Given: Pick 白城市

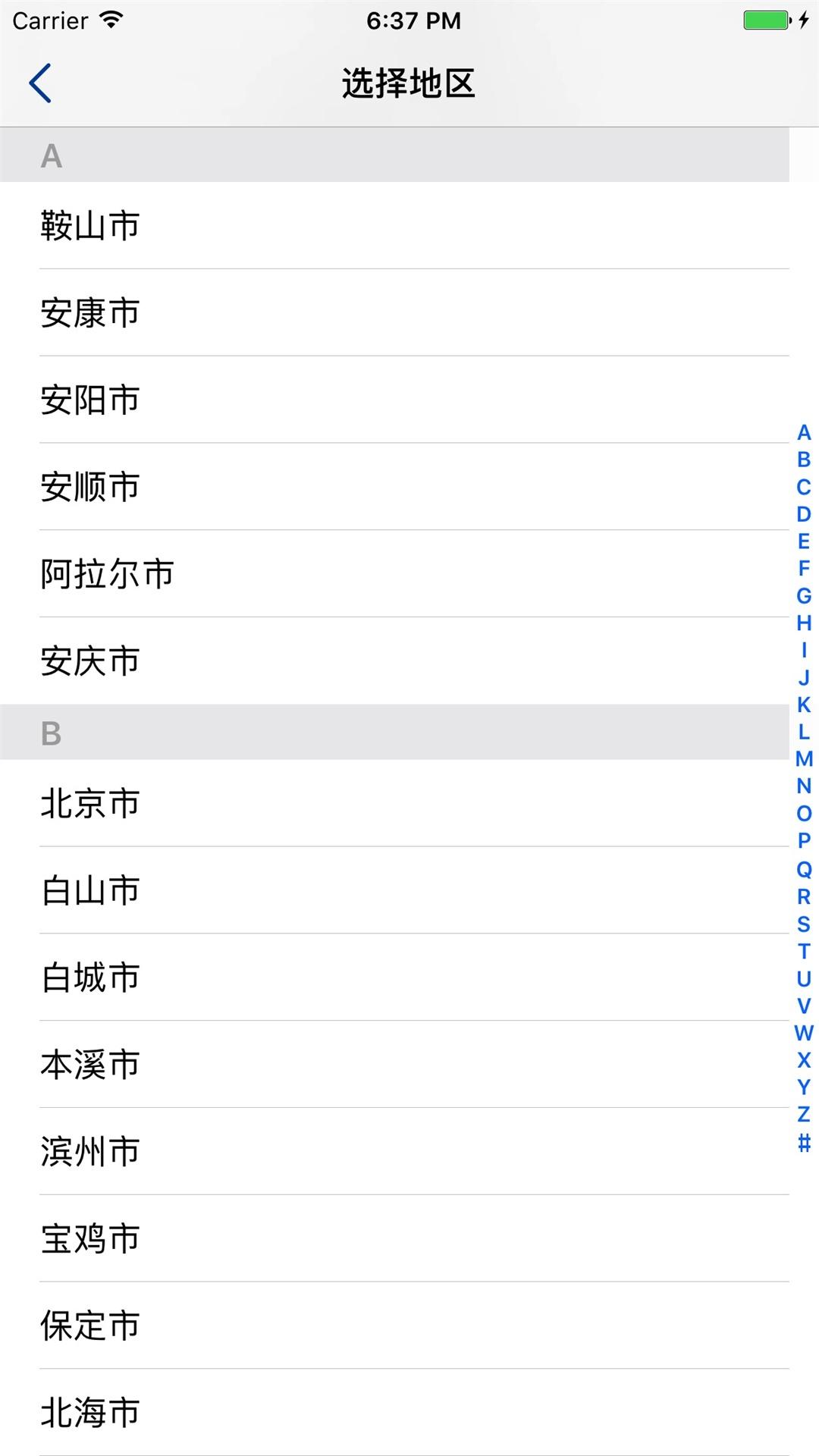Looking at the screenshot, I should click(394, 977).
